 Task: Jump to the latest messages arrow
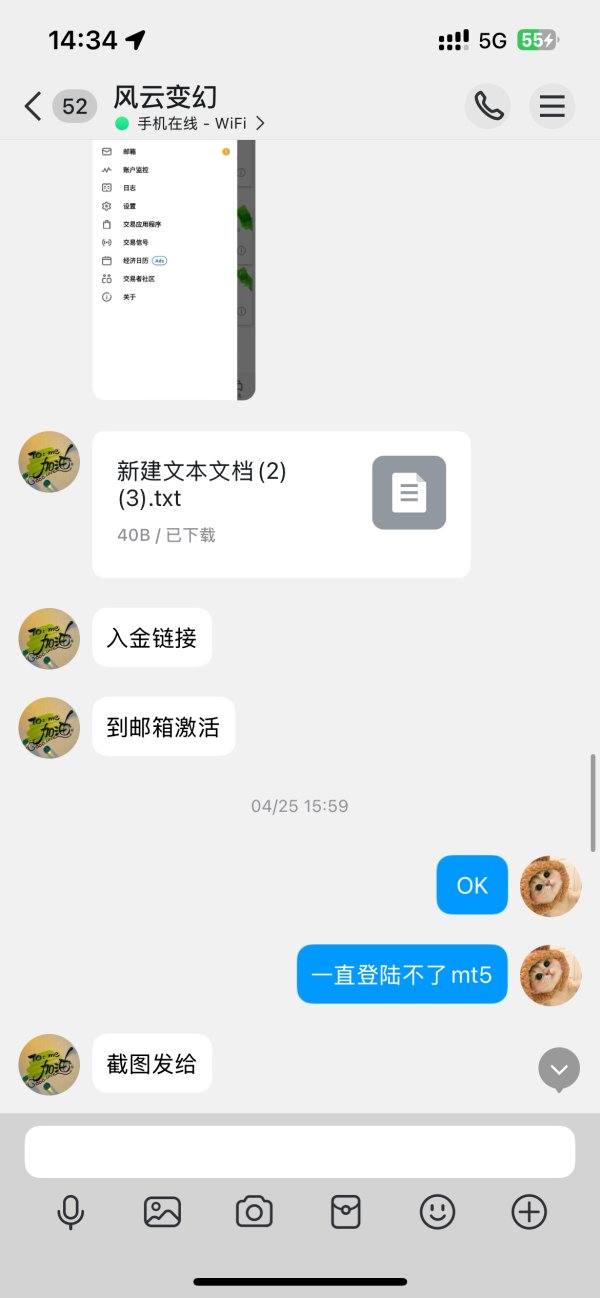(559, 1069)
